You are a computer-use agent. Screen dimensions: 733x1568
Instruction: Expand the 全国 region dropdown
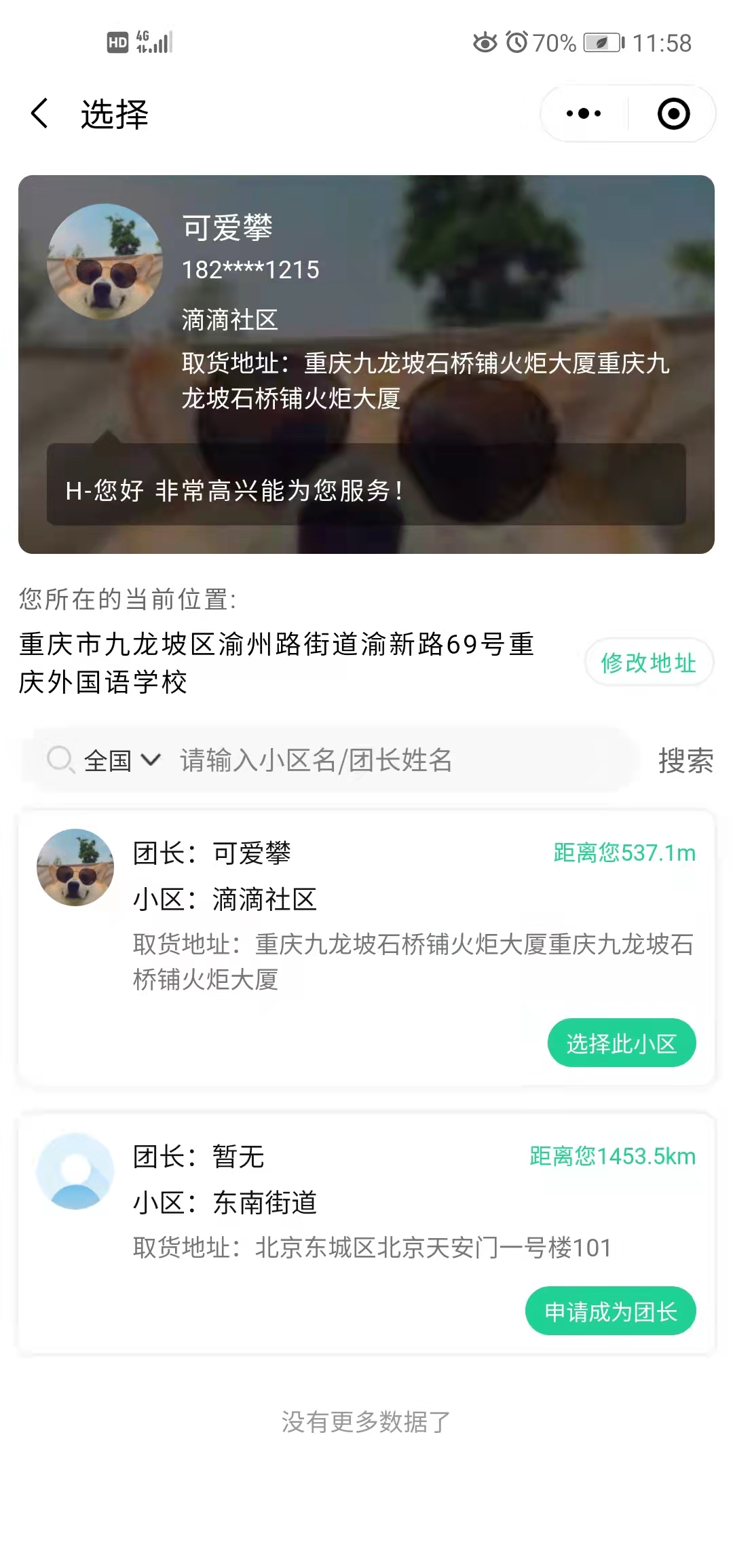pos(122,760)
